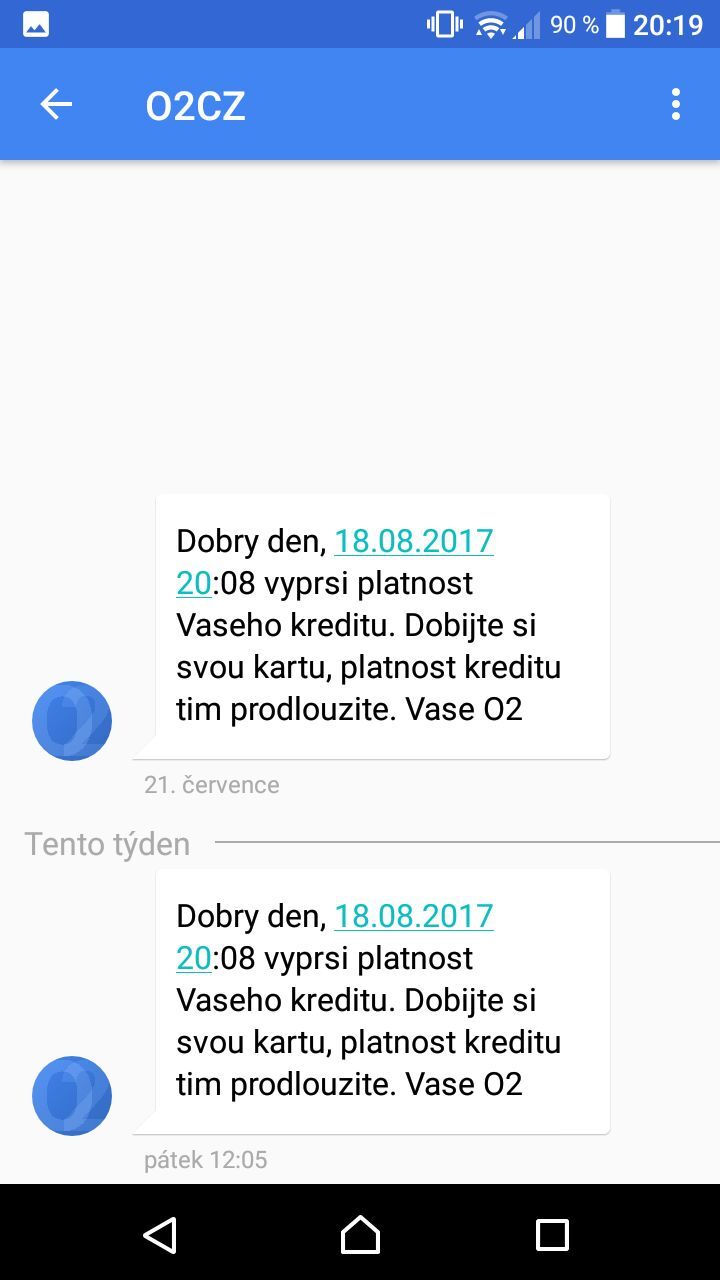
Task: Open date link in the pátek 12:05 message
Action: pyautogui.click(x=413, y=917)
